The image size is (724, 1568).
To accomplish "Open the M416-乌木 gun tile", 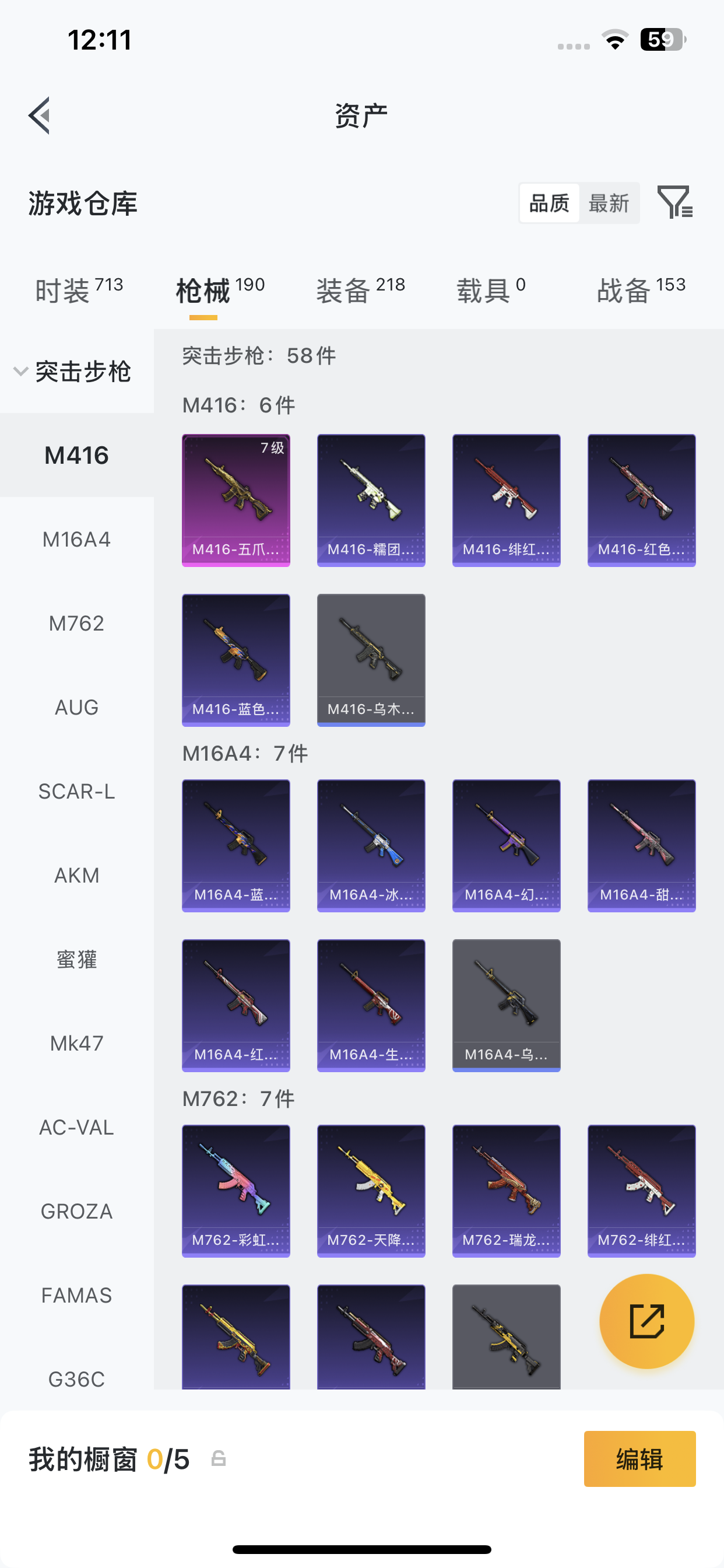I will [x=371, y=660].
